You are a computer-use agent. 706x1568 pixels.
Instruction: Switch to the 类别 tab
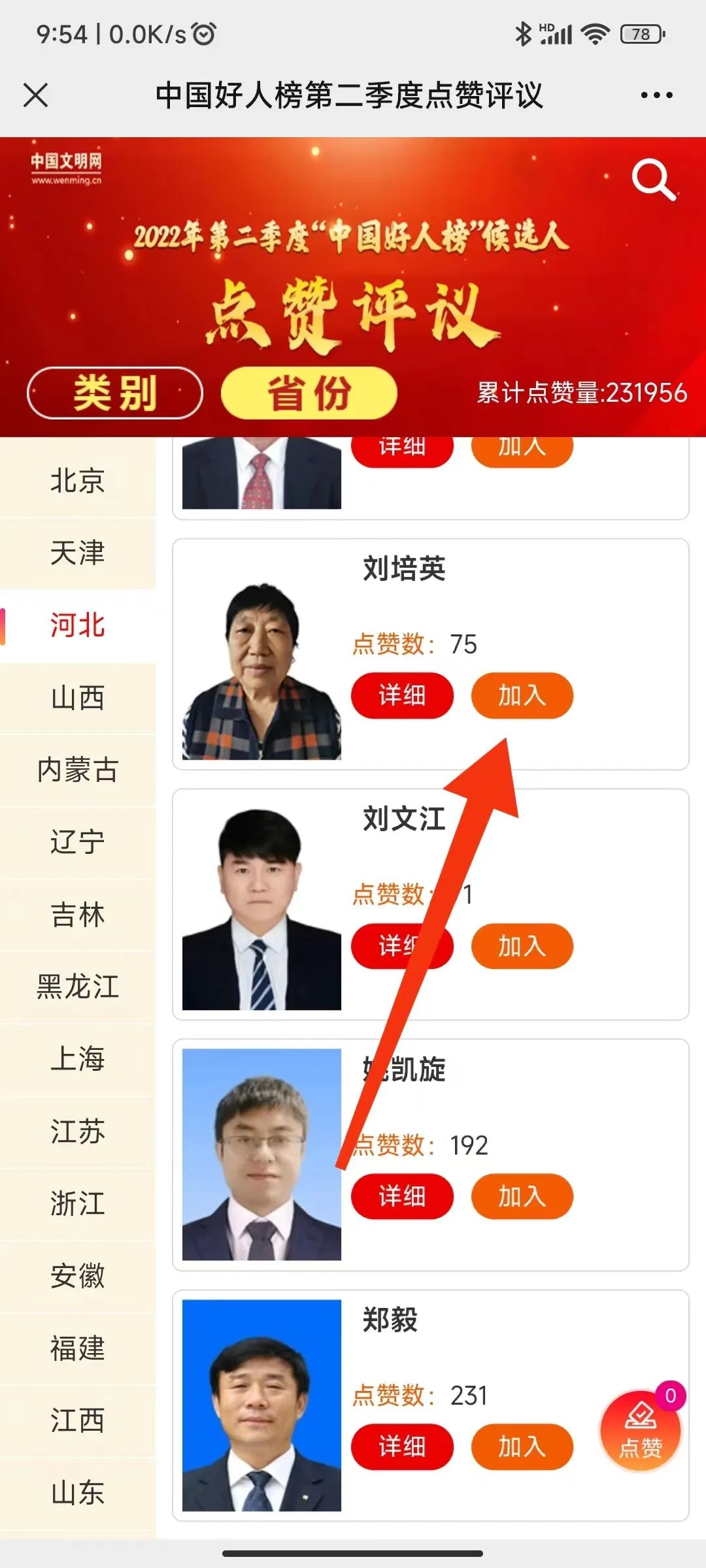(115, 393)
